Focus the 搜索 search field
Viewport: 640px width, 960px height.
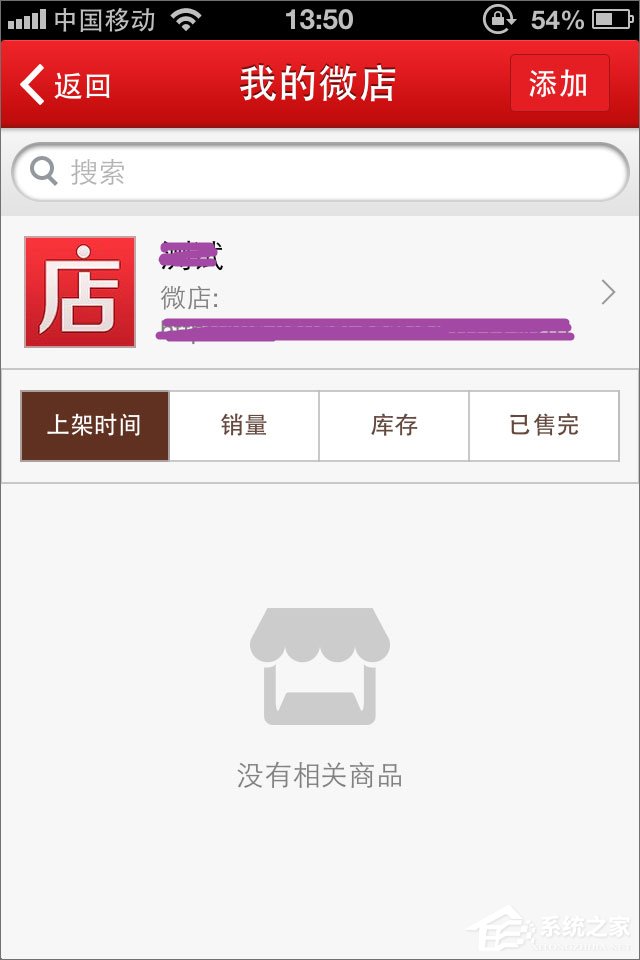(x=320, y=172)
